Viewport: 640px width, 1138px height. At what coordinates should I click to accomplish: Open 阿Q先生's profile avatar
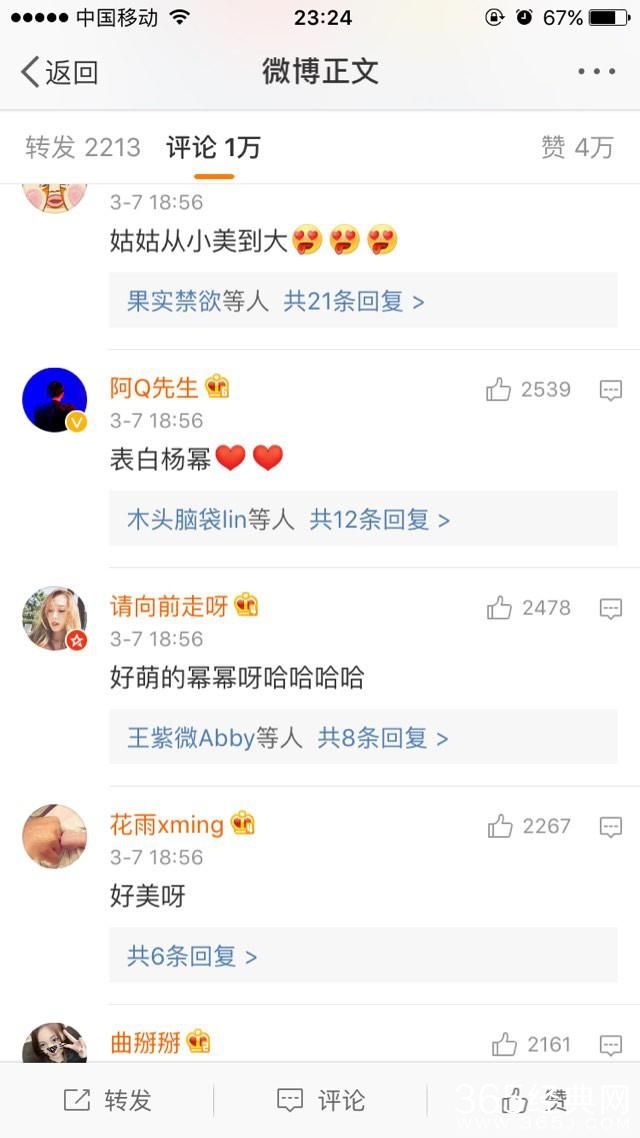55,399
